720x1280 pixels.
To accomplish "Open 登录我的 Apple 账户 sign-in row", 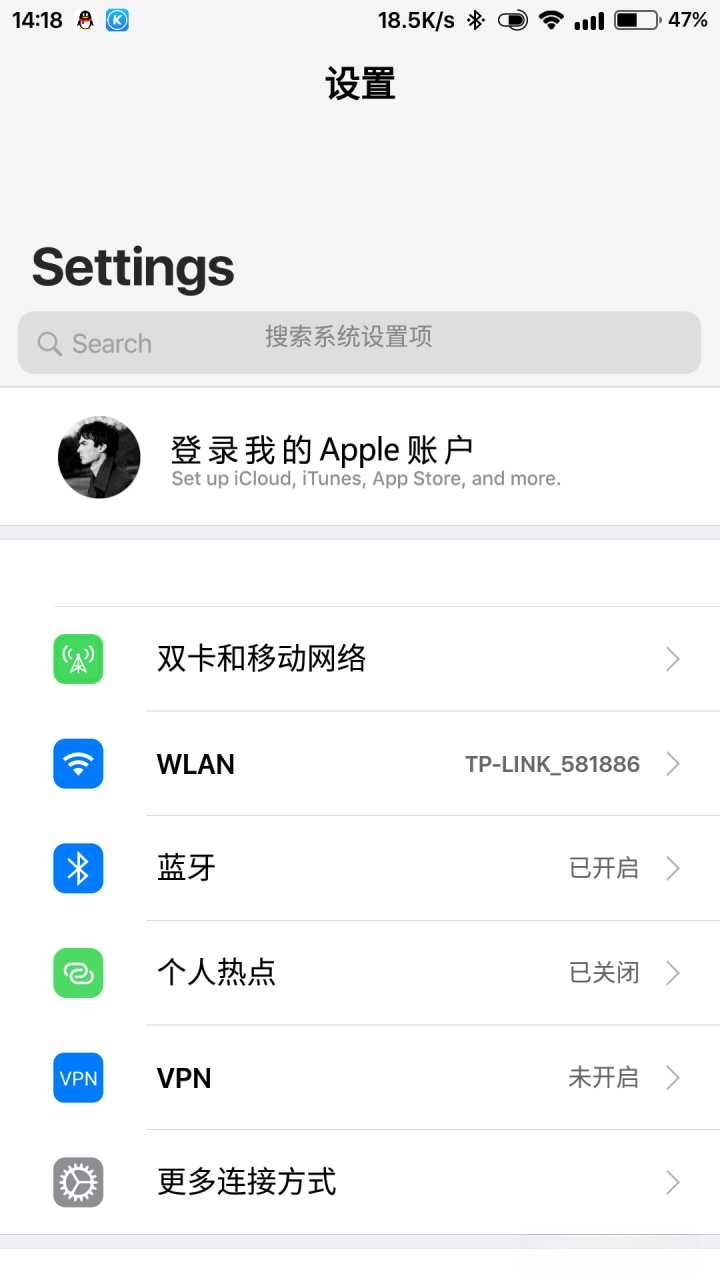I will (x=360, y=457).
